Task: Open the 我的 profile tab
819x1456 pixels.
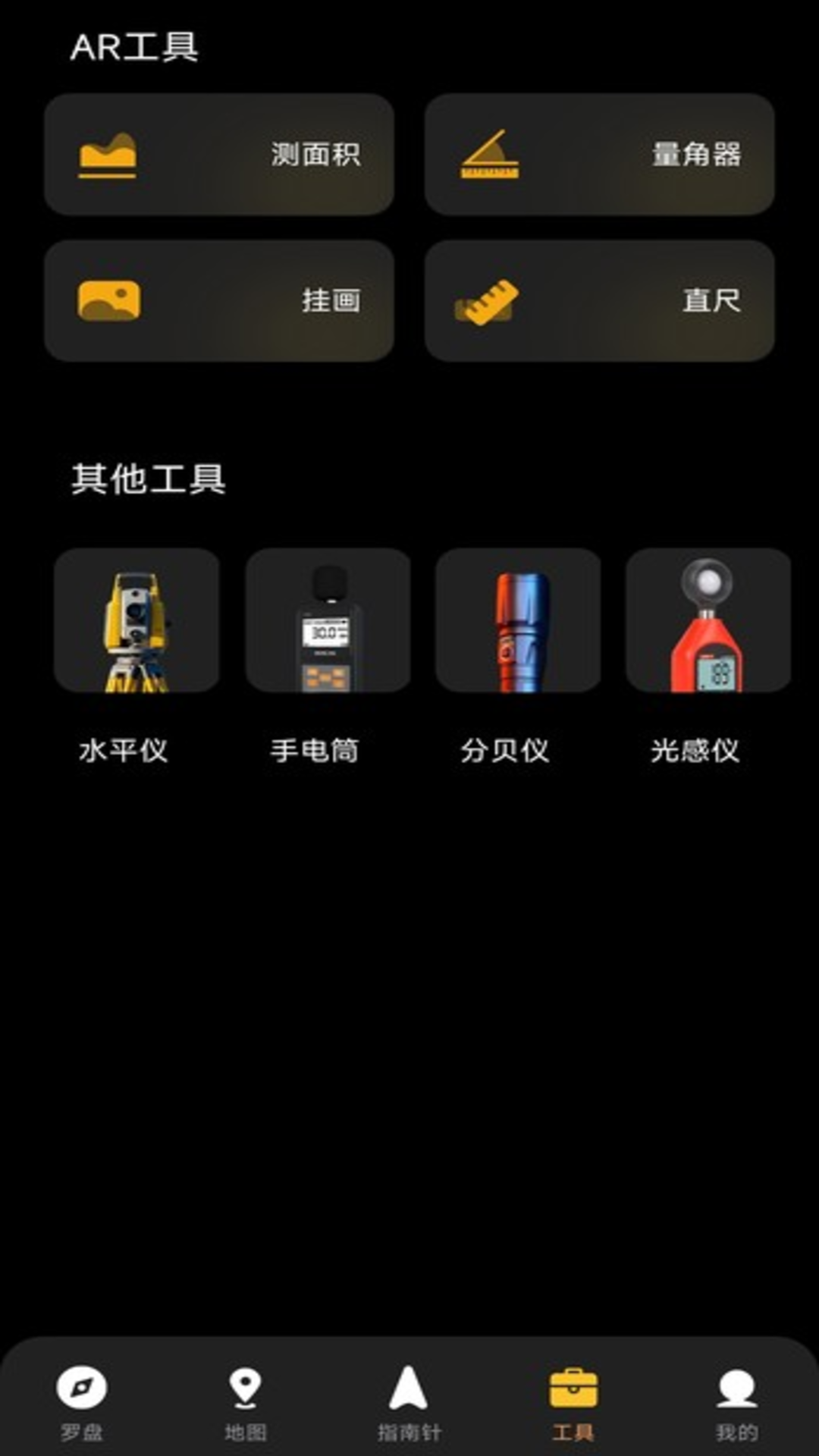Action: 736,1403
